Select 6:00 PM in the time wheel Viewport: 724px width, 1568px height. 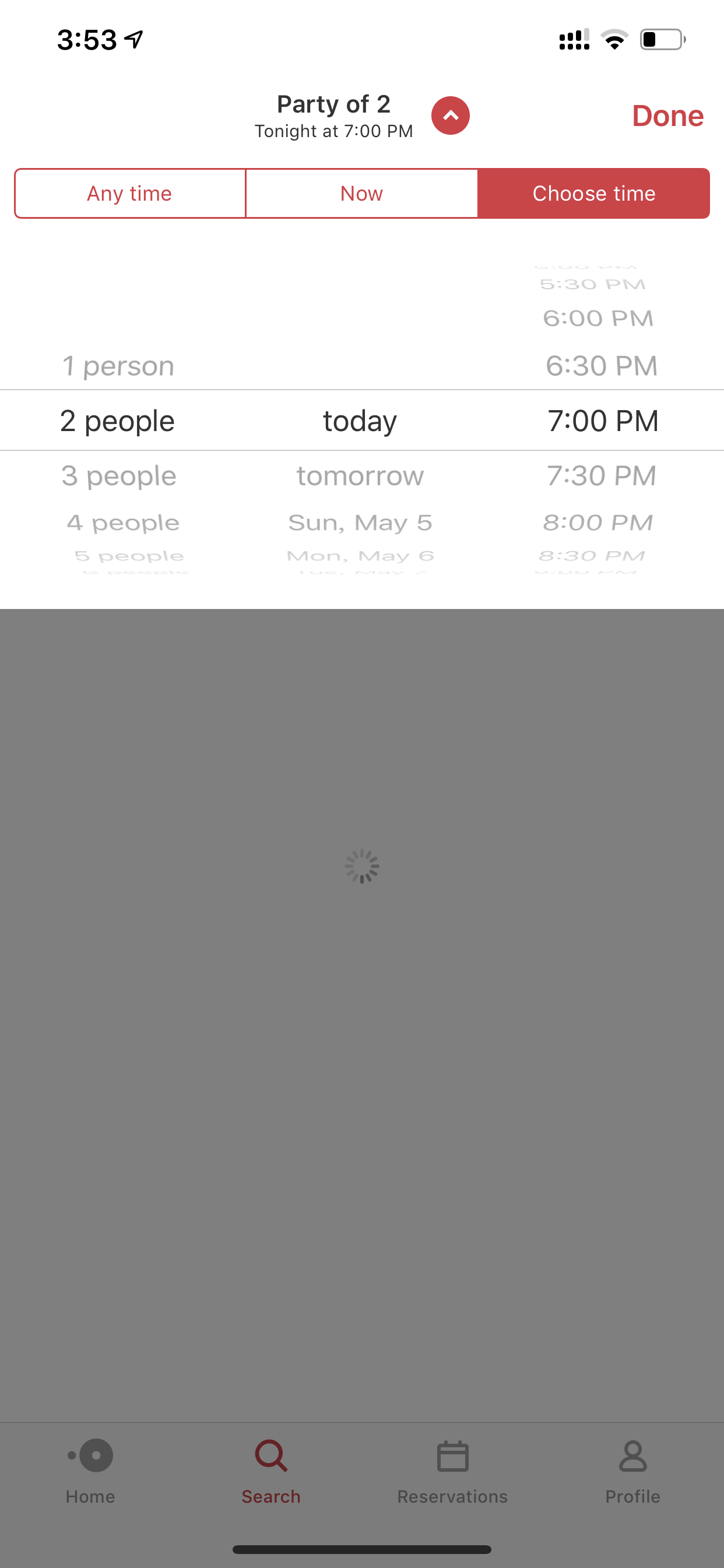[598, 318]
